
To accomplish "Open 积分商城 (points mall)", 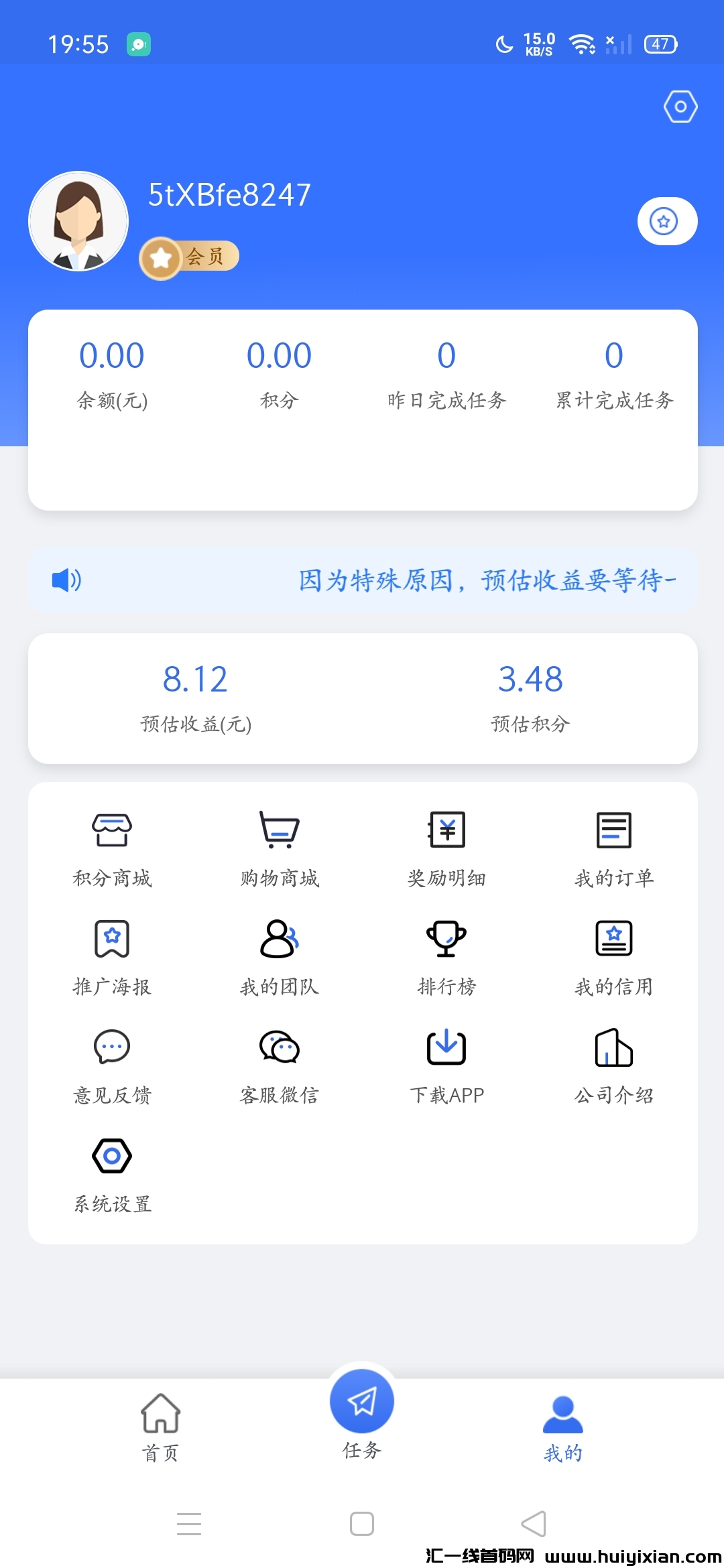I will pos(111,846).
